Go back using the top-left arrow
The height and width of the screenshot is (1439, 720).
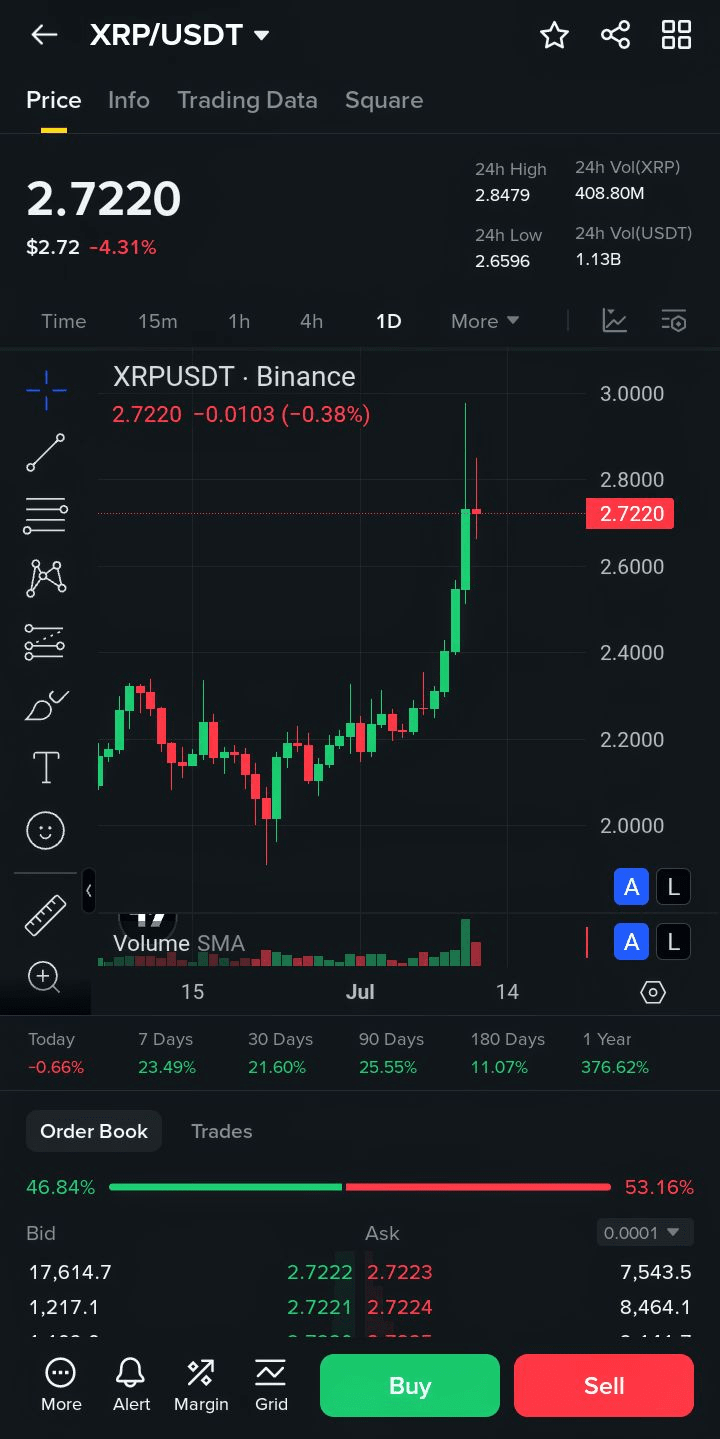(44, 35)
